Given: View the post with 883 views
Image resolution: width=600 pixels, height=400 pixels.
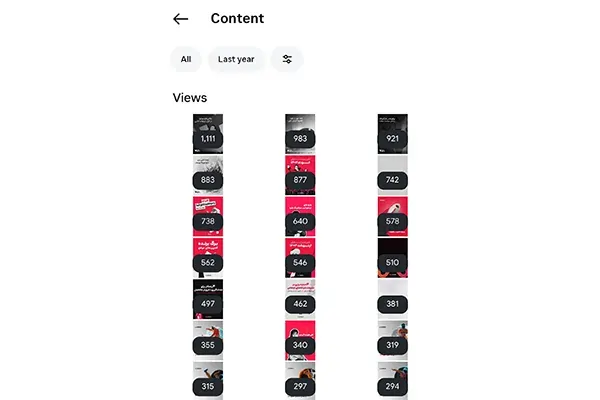Looking at the screenshot, I should (208, 174).
